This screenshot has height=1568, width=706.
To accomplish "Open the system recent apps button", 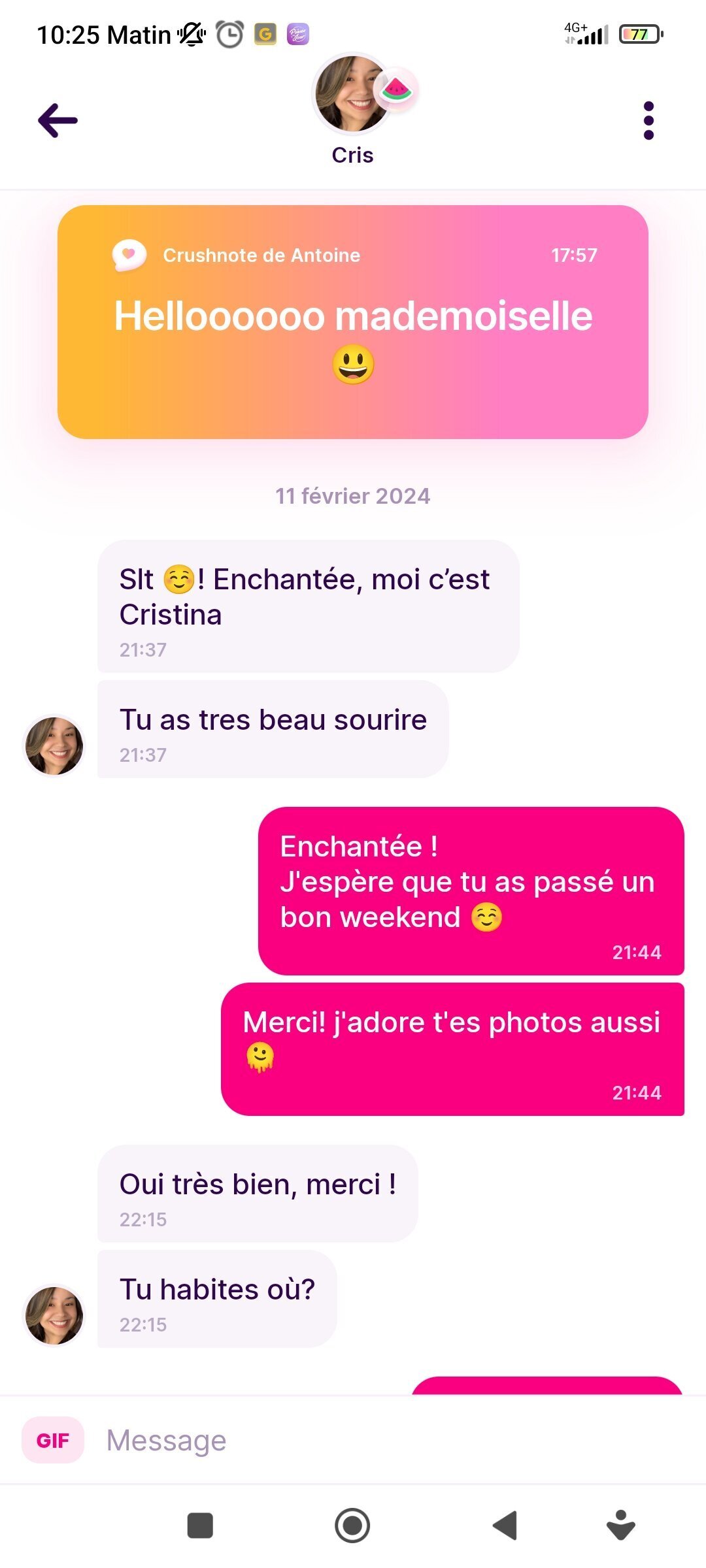I will [200, 1526].
